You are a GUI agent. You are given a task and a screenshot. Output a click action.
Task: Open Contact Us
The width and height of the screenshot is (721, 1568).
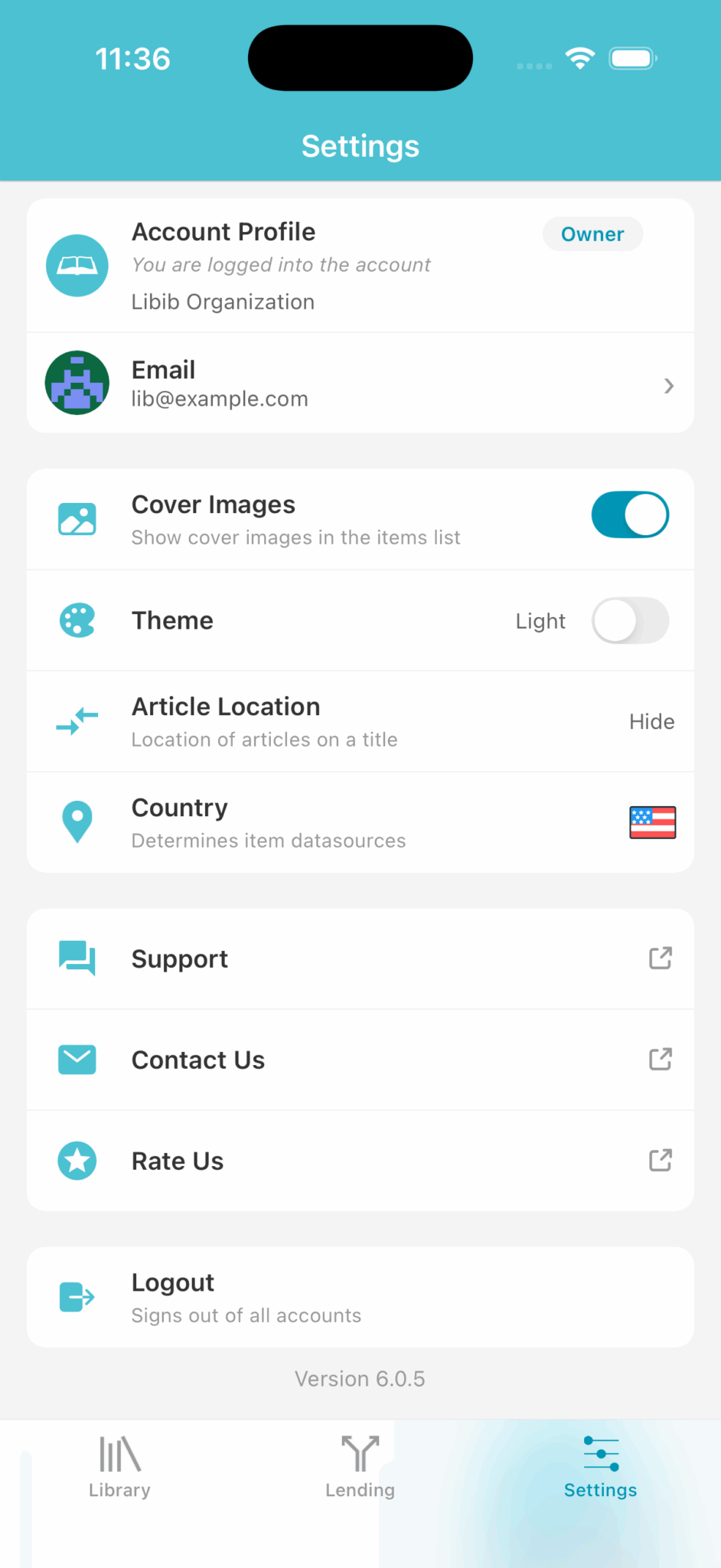(360, 1060)
